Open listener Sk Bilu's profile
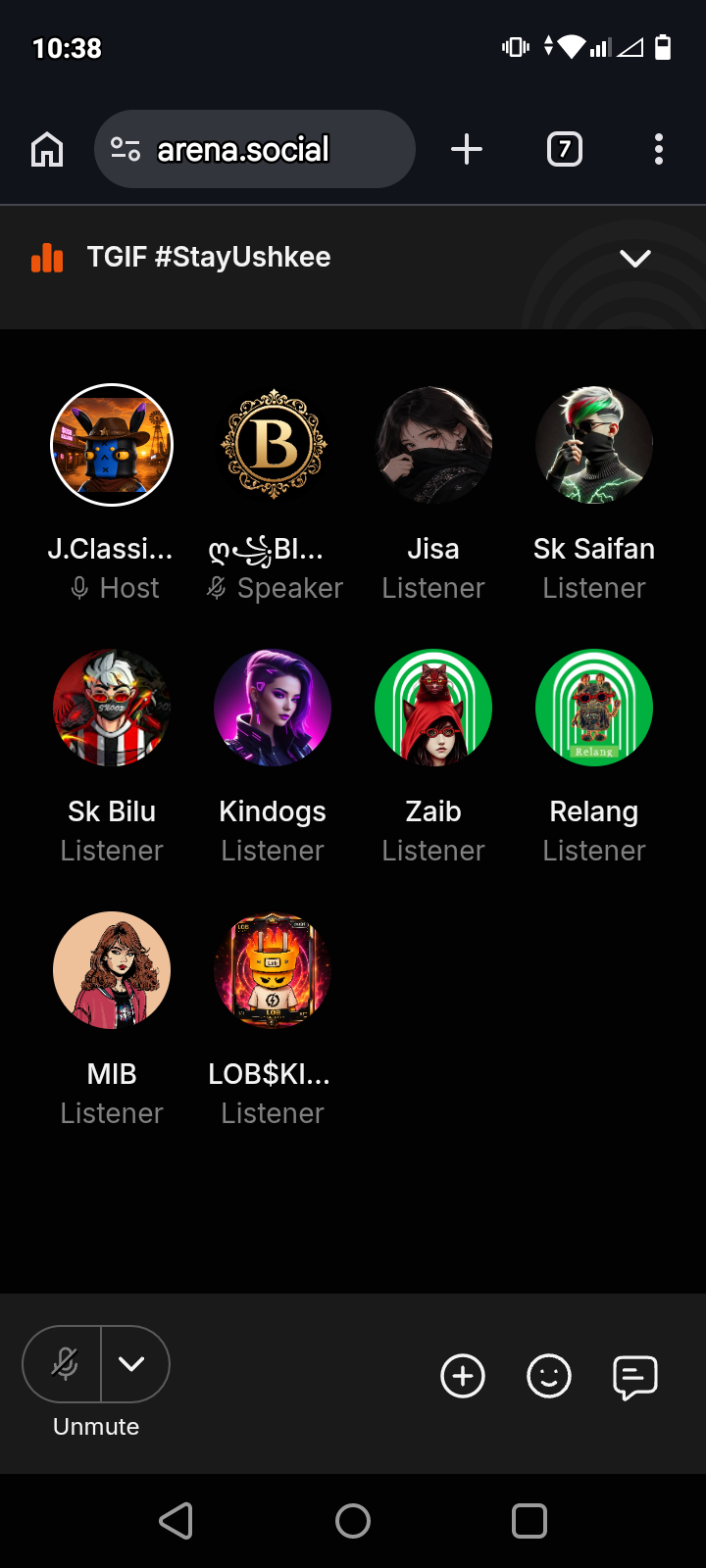The height and width of the screenshot is (1568, 706). click(112, 708)
